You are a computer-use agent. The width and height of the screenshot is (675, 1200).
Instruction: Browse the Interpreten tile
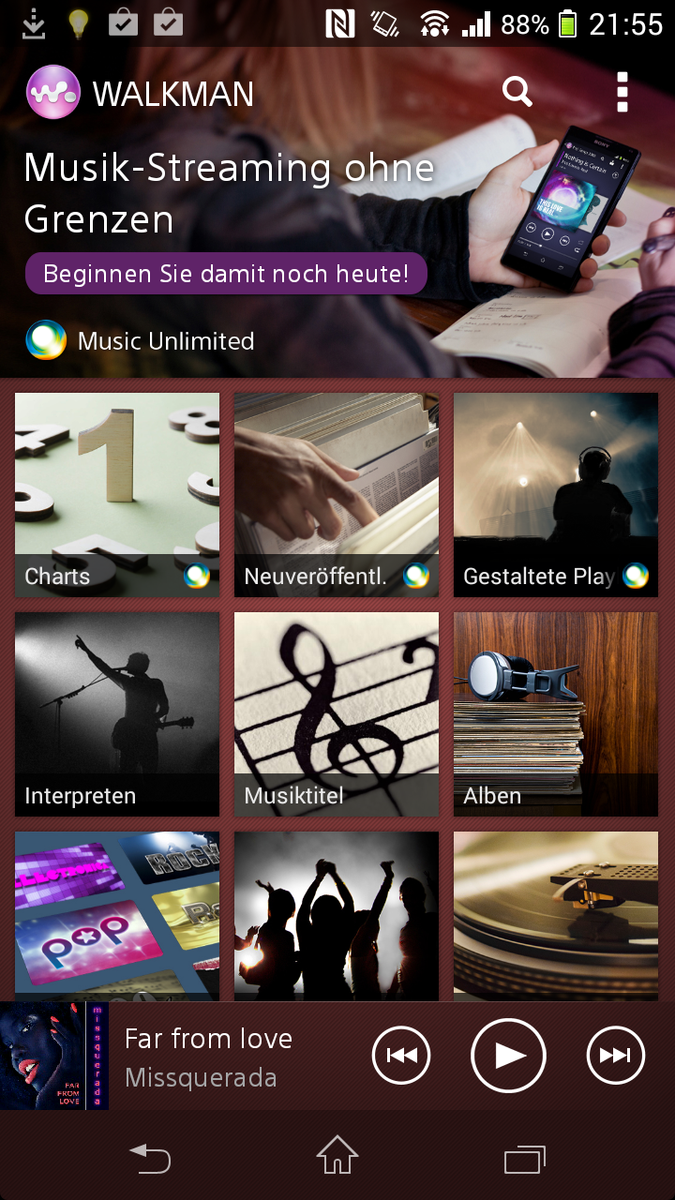tap(117, 713)
